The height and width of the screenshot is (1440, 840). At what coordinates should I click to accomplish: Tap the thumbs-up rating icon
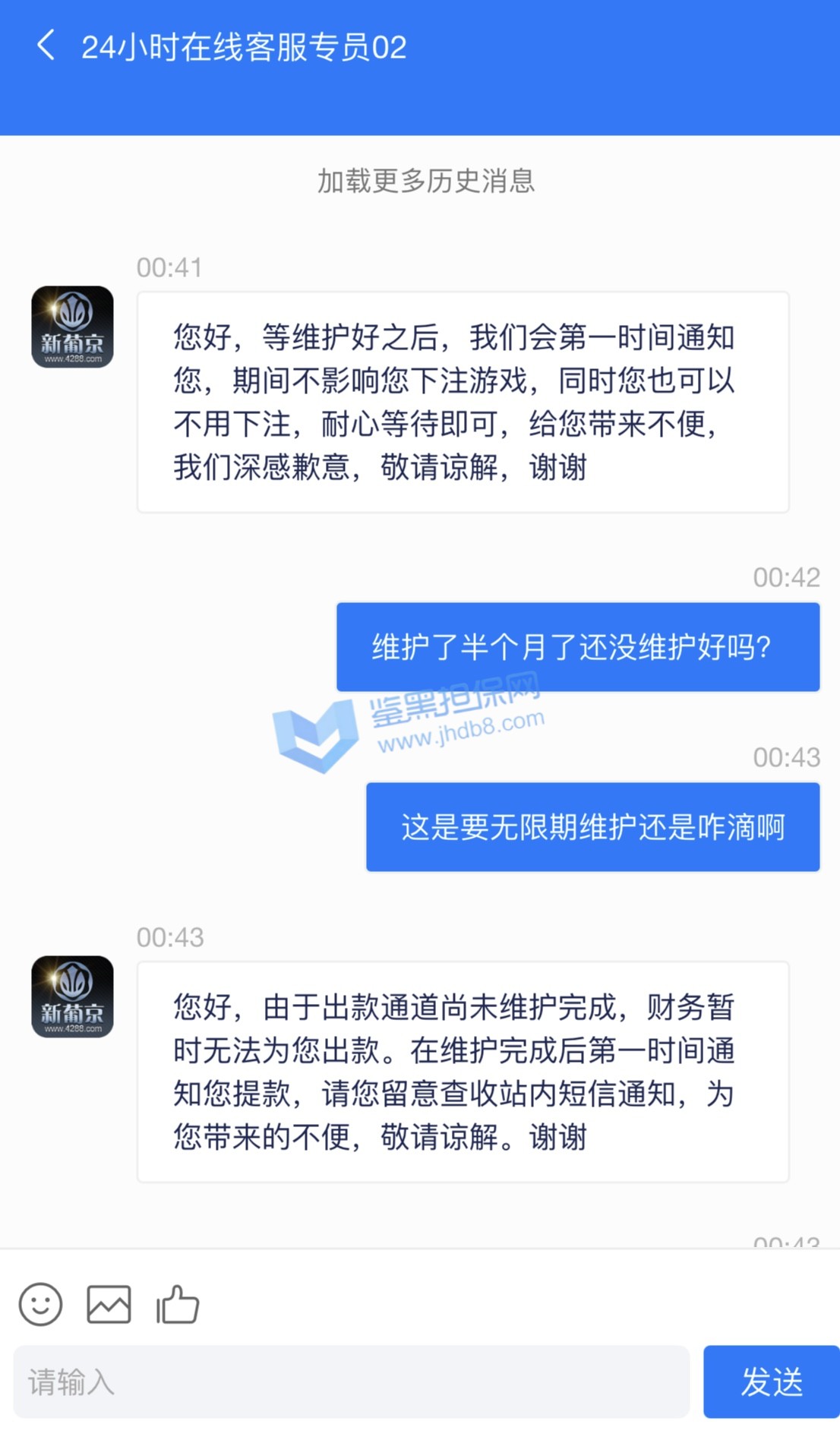point(178,1305)
